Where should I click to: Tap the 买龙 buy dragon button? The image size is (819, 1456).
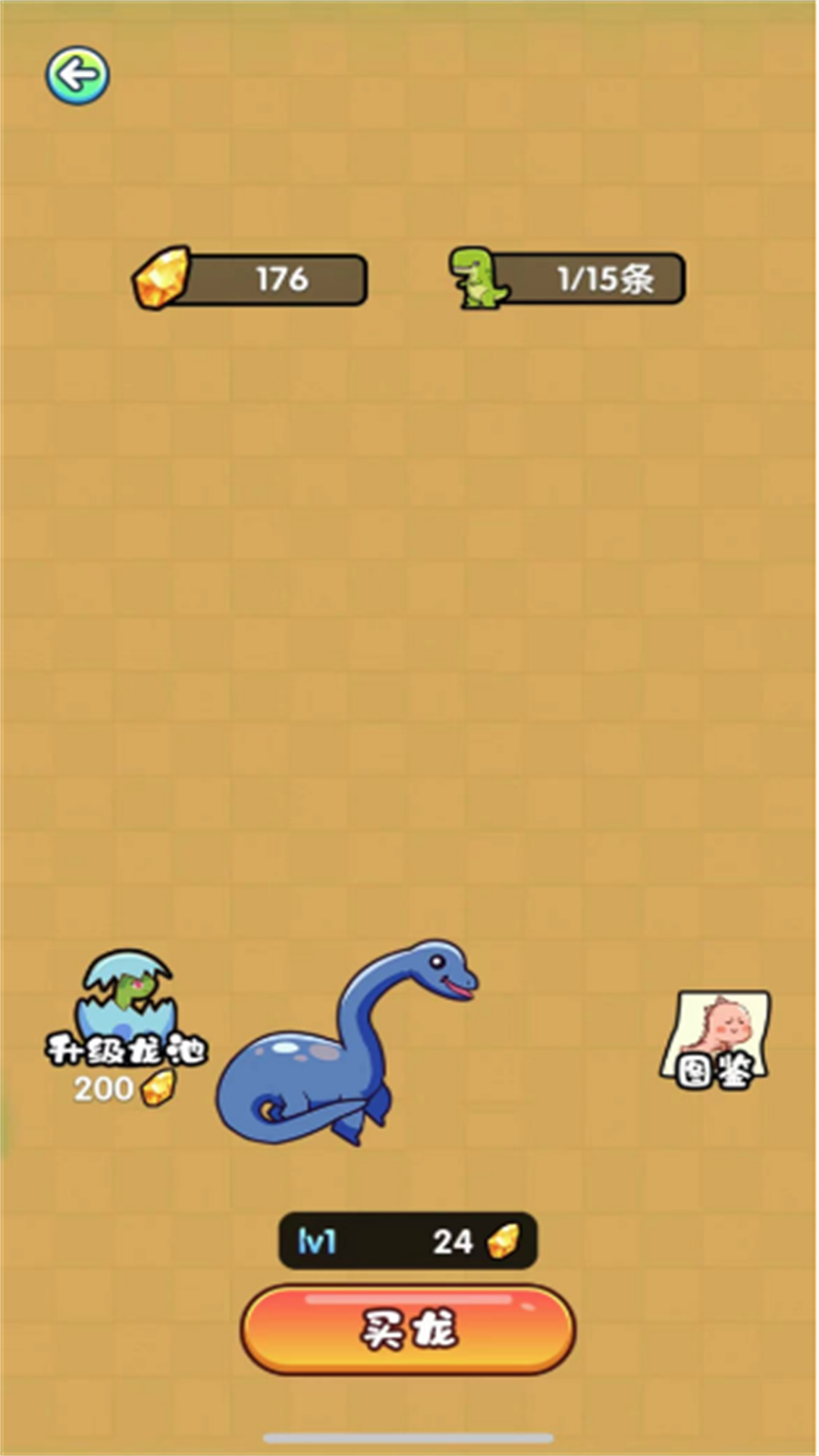tap(408, 1329)
